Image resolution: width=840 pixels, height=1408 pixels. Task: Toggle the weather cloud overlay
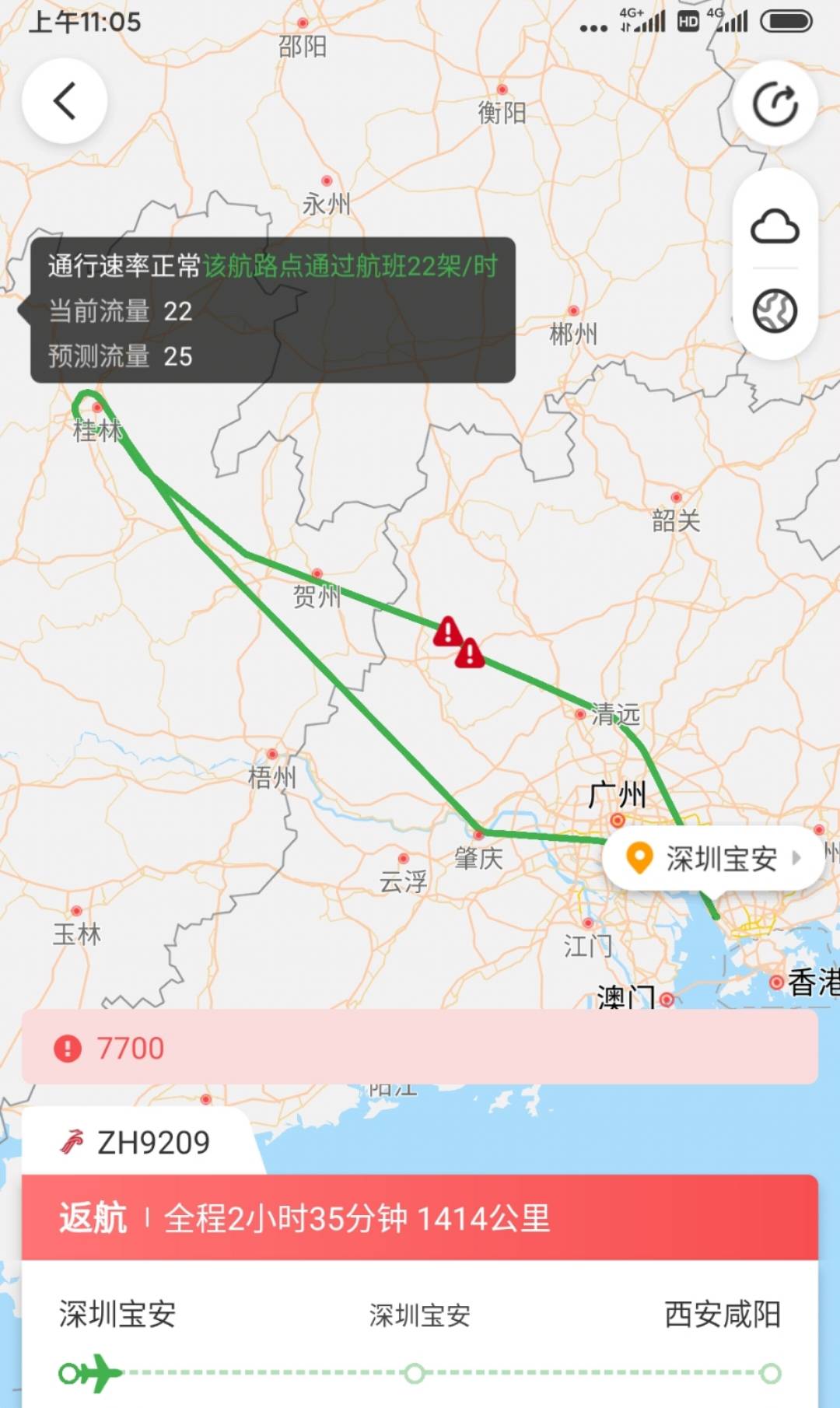[x=775, y=226]
